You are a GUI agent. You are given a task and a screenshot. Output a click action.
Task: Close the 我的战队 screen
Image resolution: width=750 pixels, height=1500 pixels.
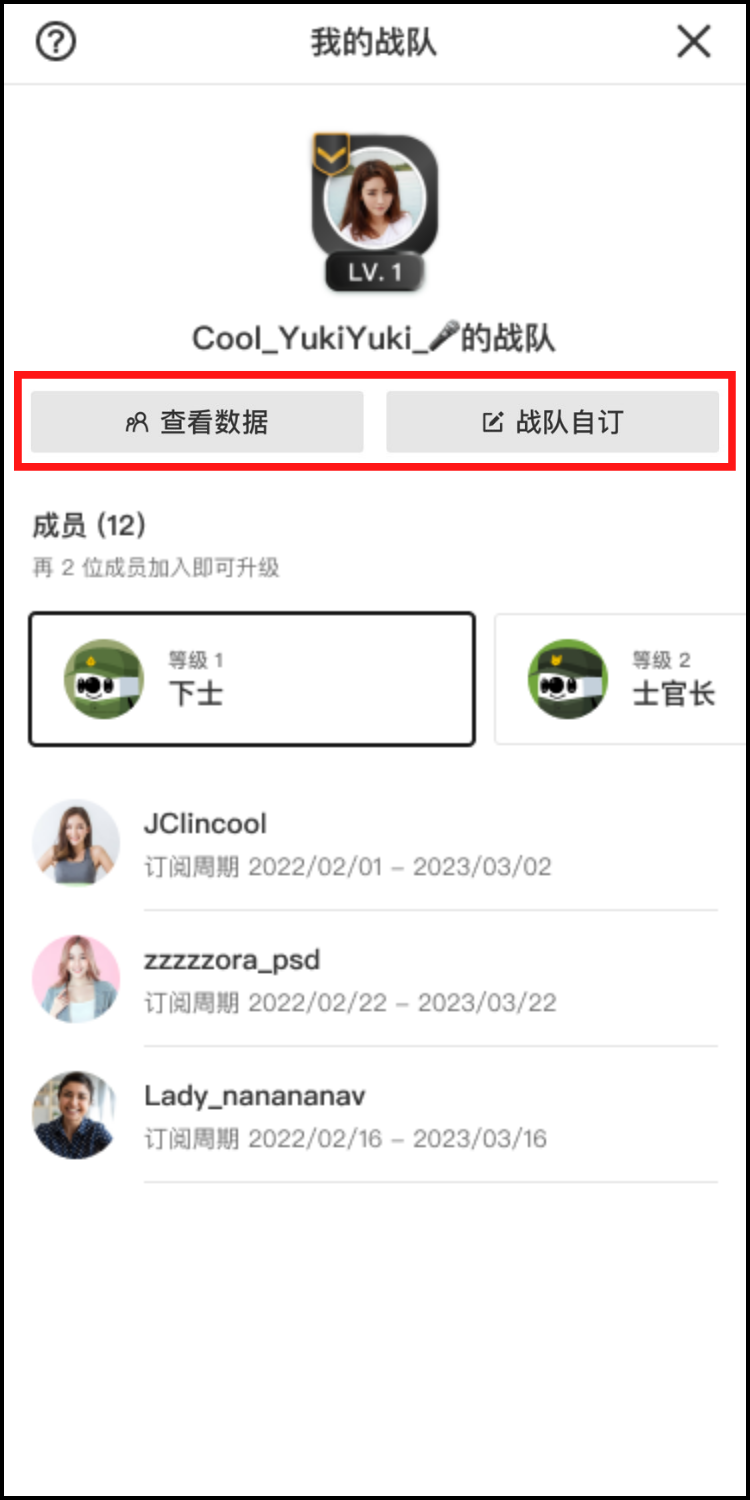(x=693, y=42)
